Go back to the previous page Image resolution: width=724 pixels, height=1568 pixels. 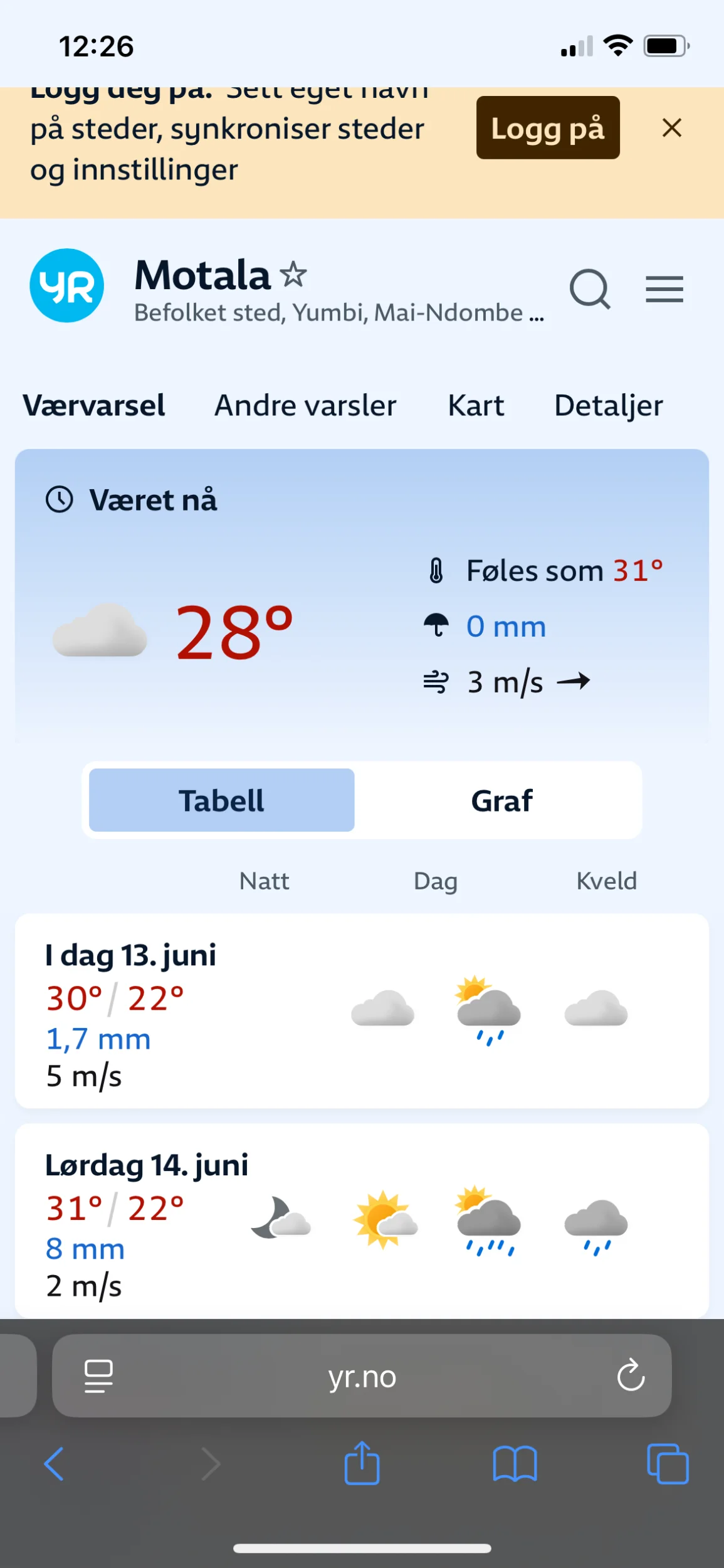click(54, 1464)
